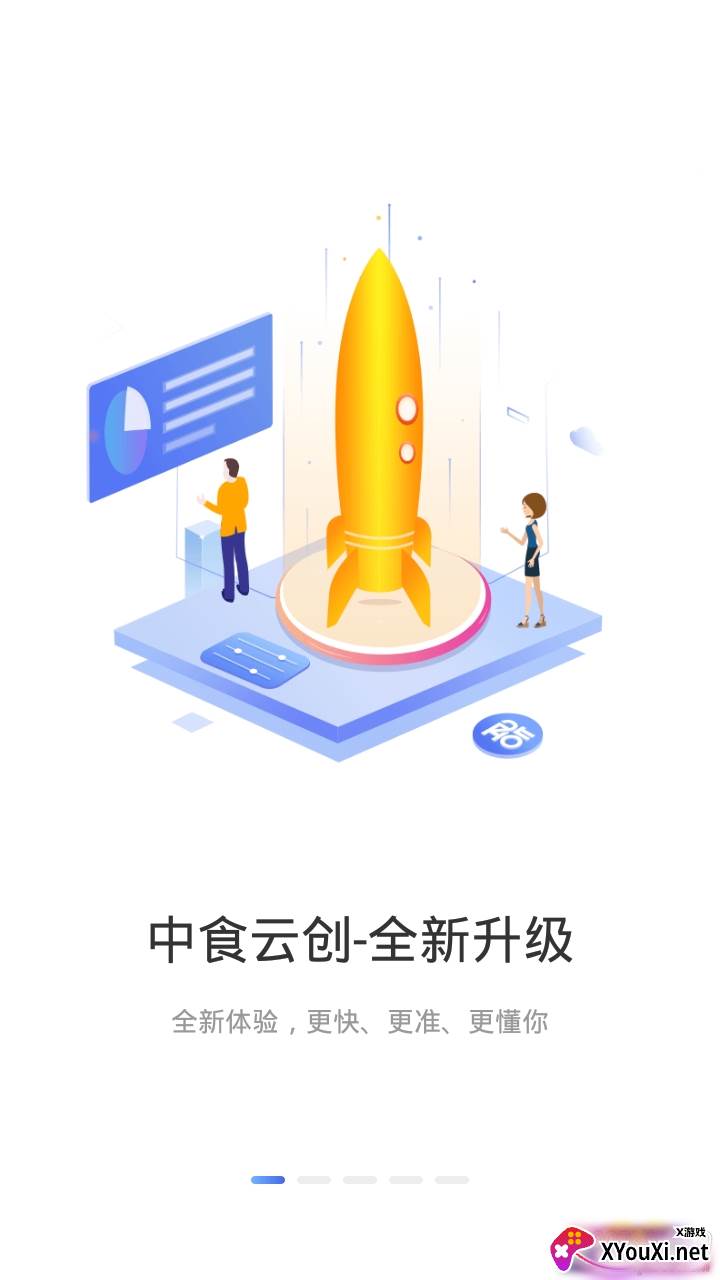Jump to the third page indicator
Screen dimensions: 720x1280
click(x=360, y=1180)
